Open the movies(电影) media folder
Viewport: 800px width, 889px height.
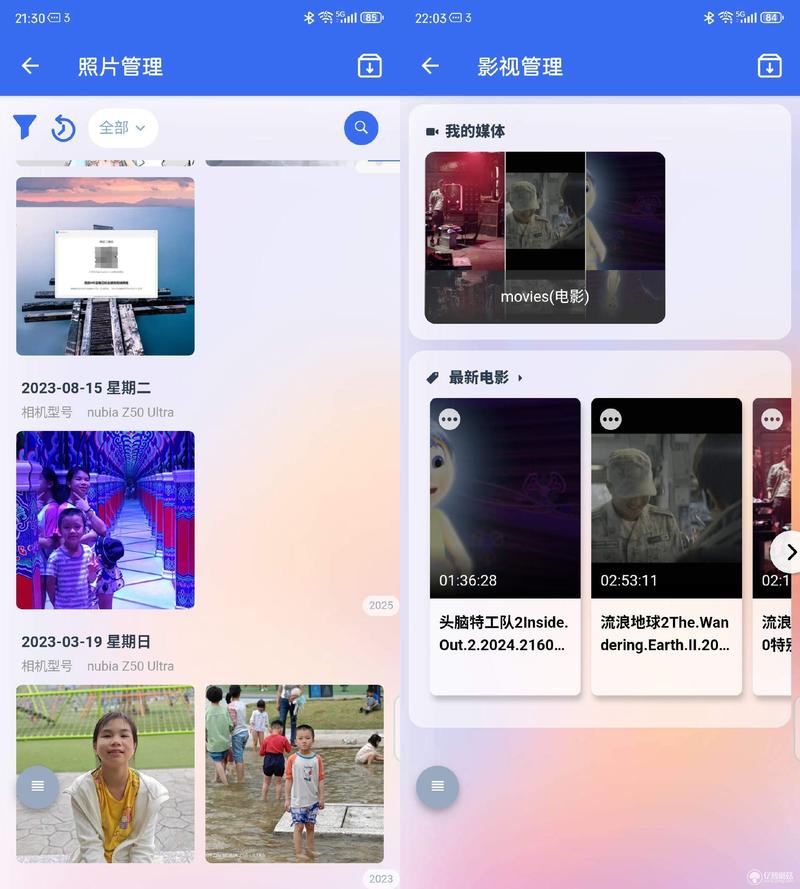pyautogui.click(x=545, y=238)
